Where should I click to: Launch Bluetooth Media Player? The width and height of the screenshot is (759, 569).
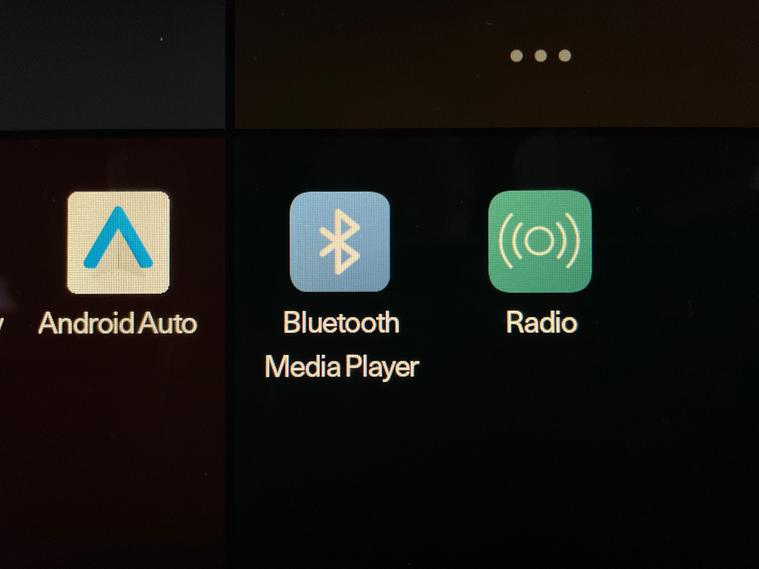point(340,242)
